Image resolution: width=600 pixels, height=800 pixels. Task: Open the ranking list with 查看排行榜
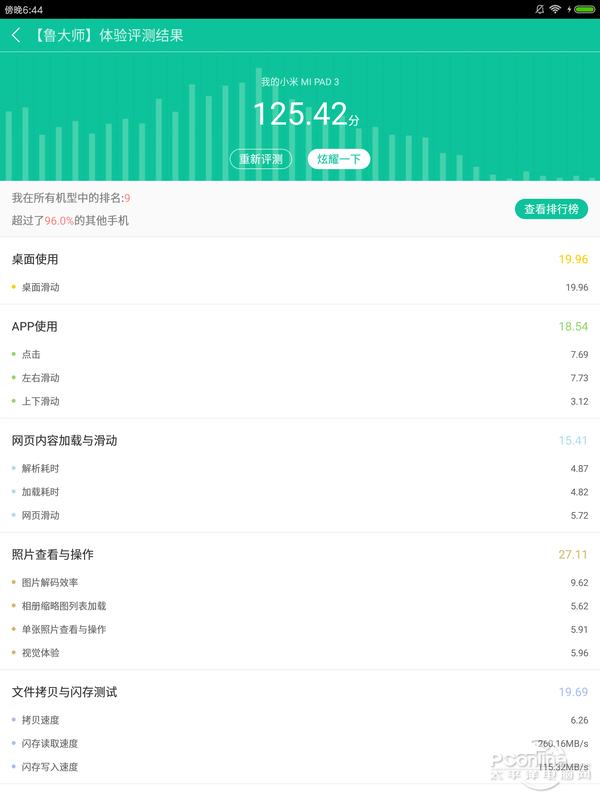pyautogui.click(x=551, y=209)
